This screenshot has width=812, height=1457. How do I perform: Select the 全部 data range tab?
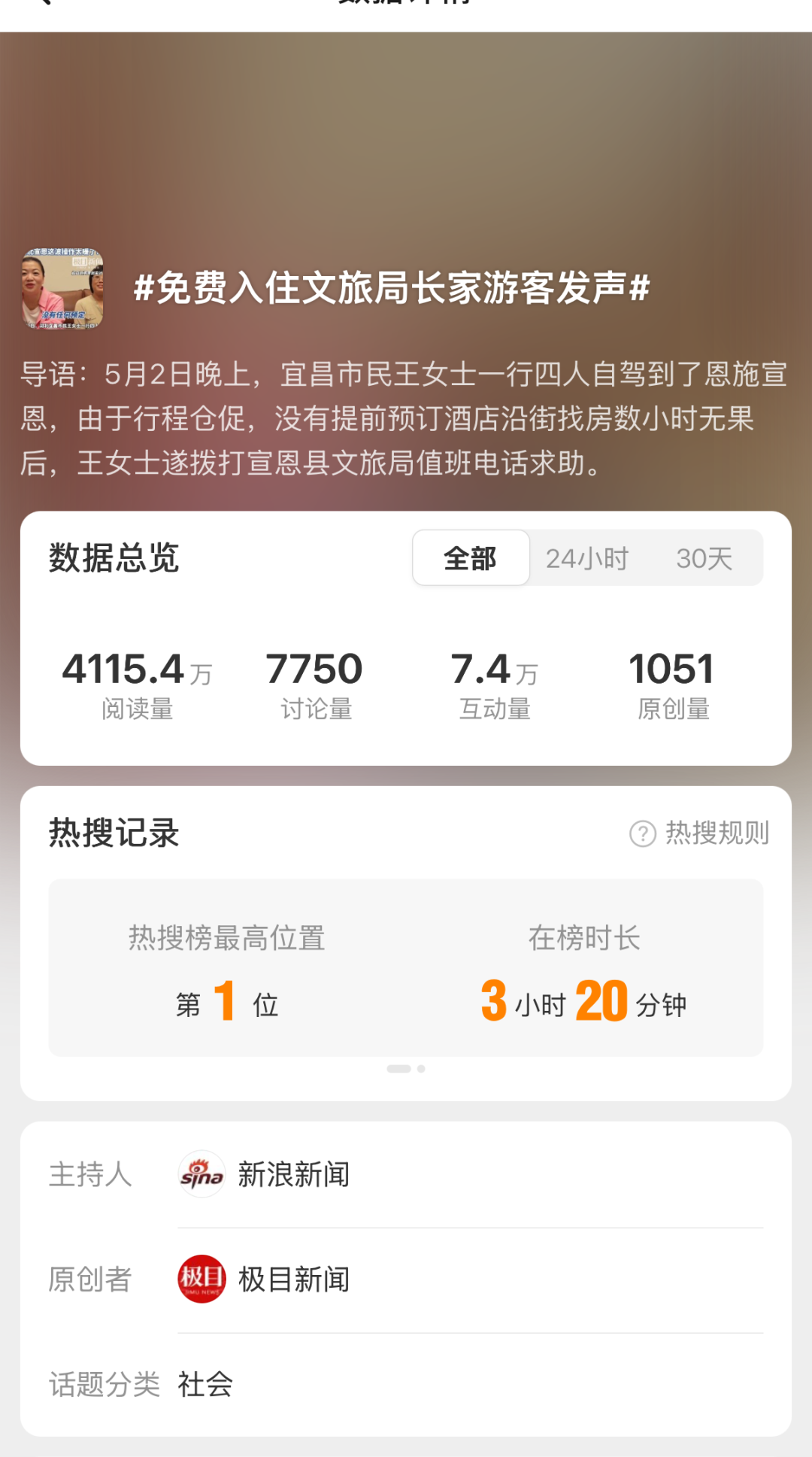coord(471,559)
